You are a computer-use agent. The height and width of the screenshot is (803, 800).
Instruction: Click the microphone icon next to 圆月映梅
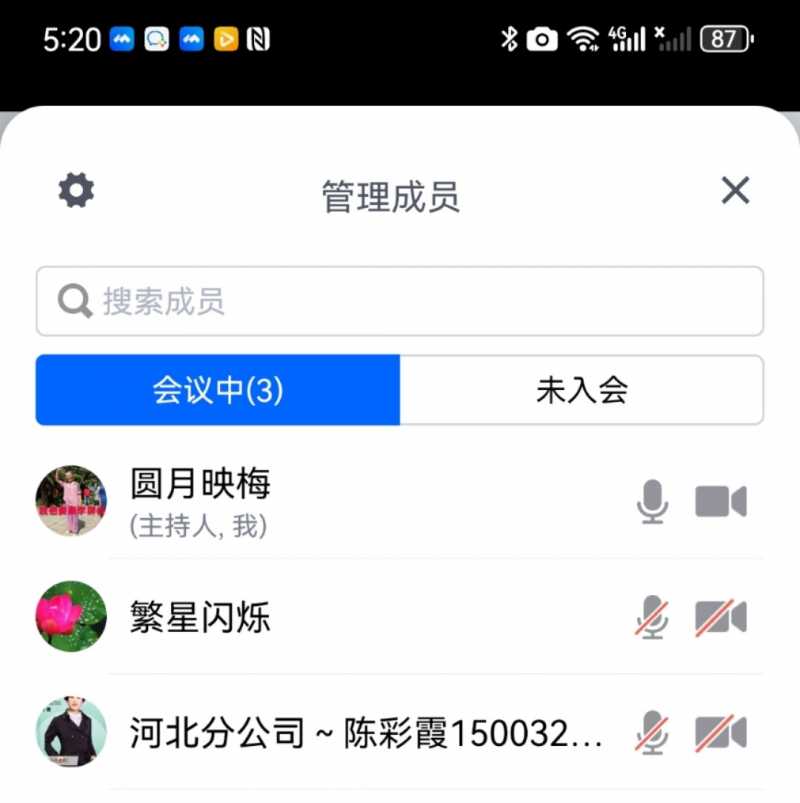pyautogui.click(x=653, y=502)
